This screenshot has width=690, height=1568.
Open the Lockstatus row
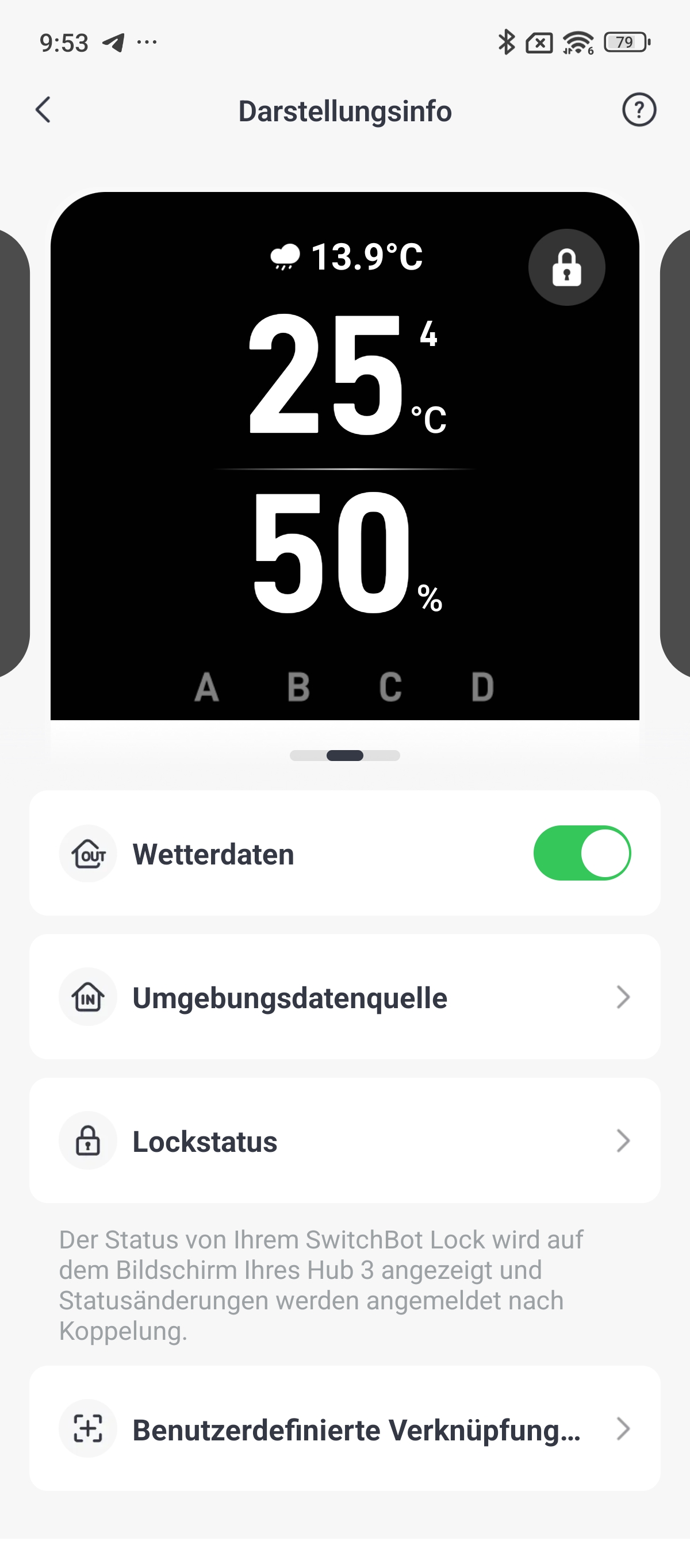[x=344, y=1141]
